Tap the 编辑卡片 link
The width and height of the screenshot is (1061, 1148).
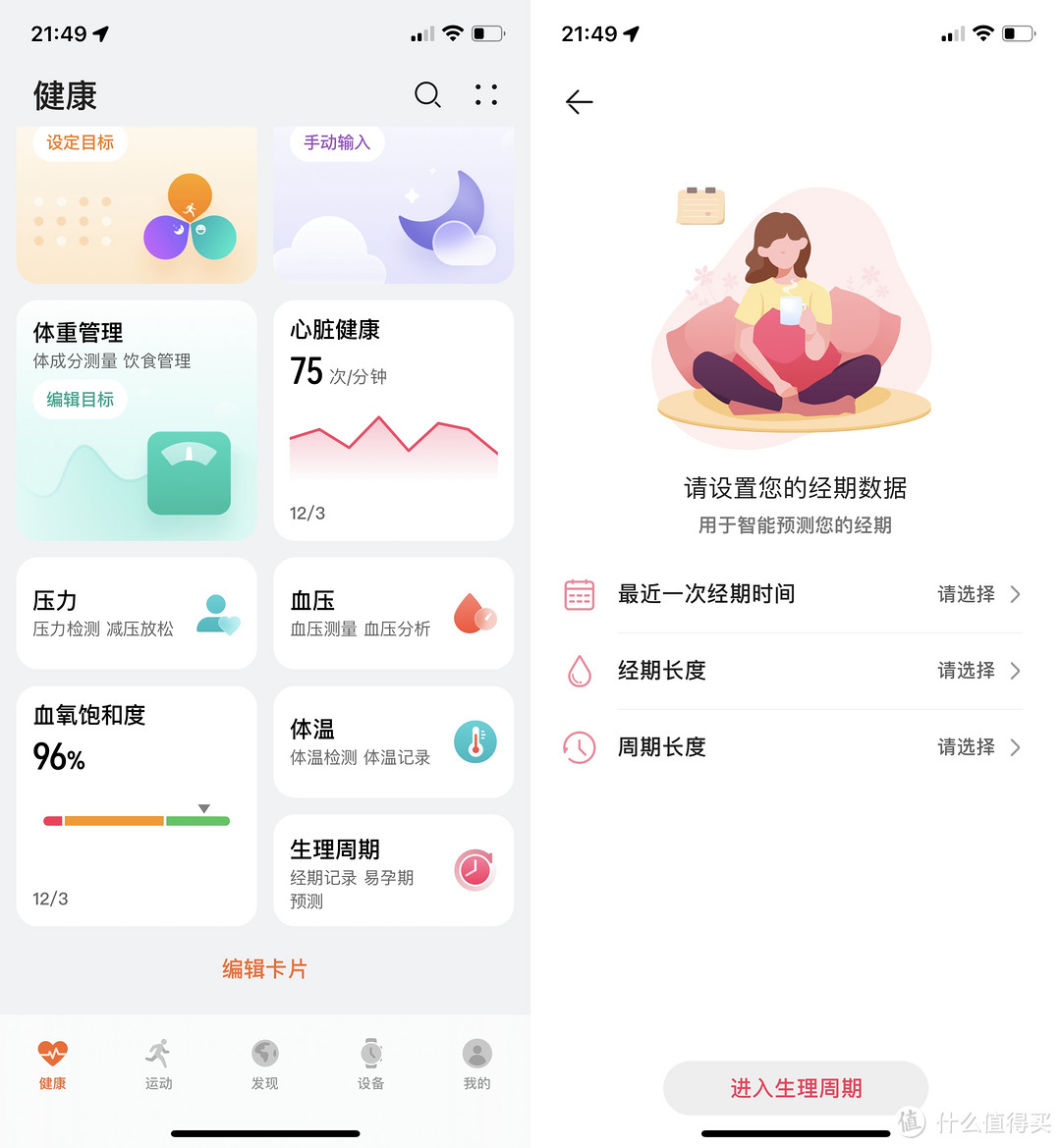(264, 969)
